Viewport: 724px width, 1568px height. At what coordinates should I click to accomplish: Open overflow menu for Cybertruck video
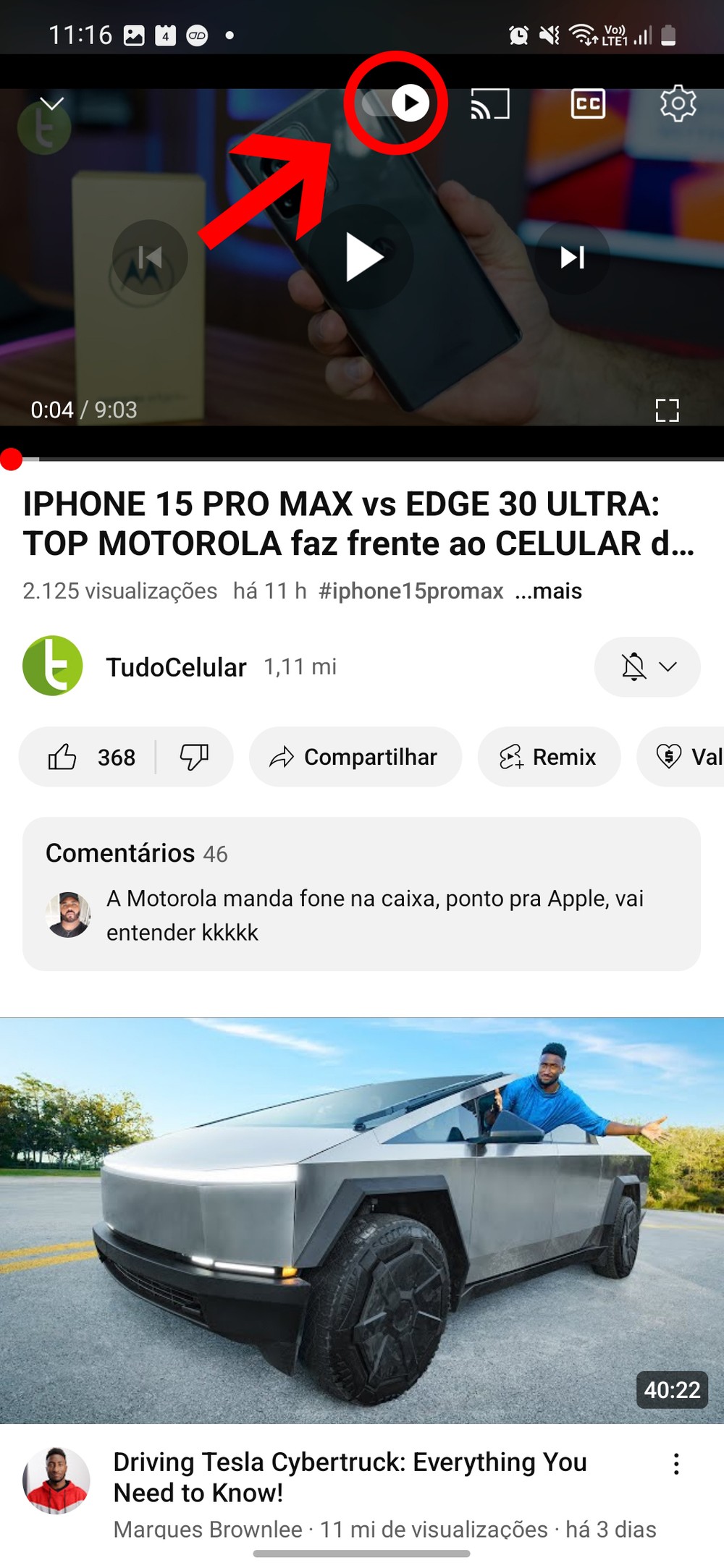pos(676,1464)
